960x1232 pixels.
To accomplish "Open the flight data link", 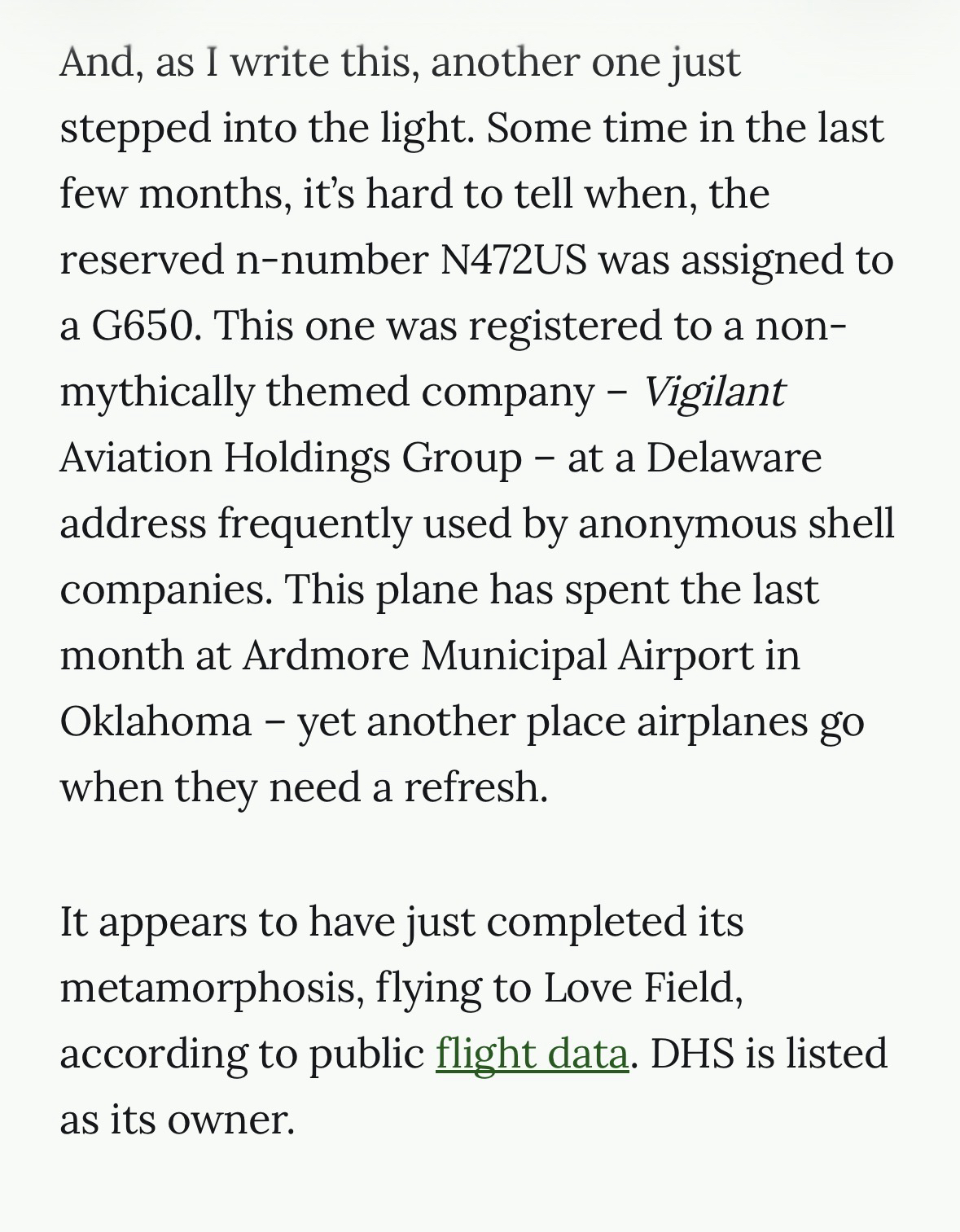I will tap(532, 1053).
